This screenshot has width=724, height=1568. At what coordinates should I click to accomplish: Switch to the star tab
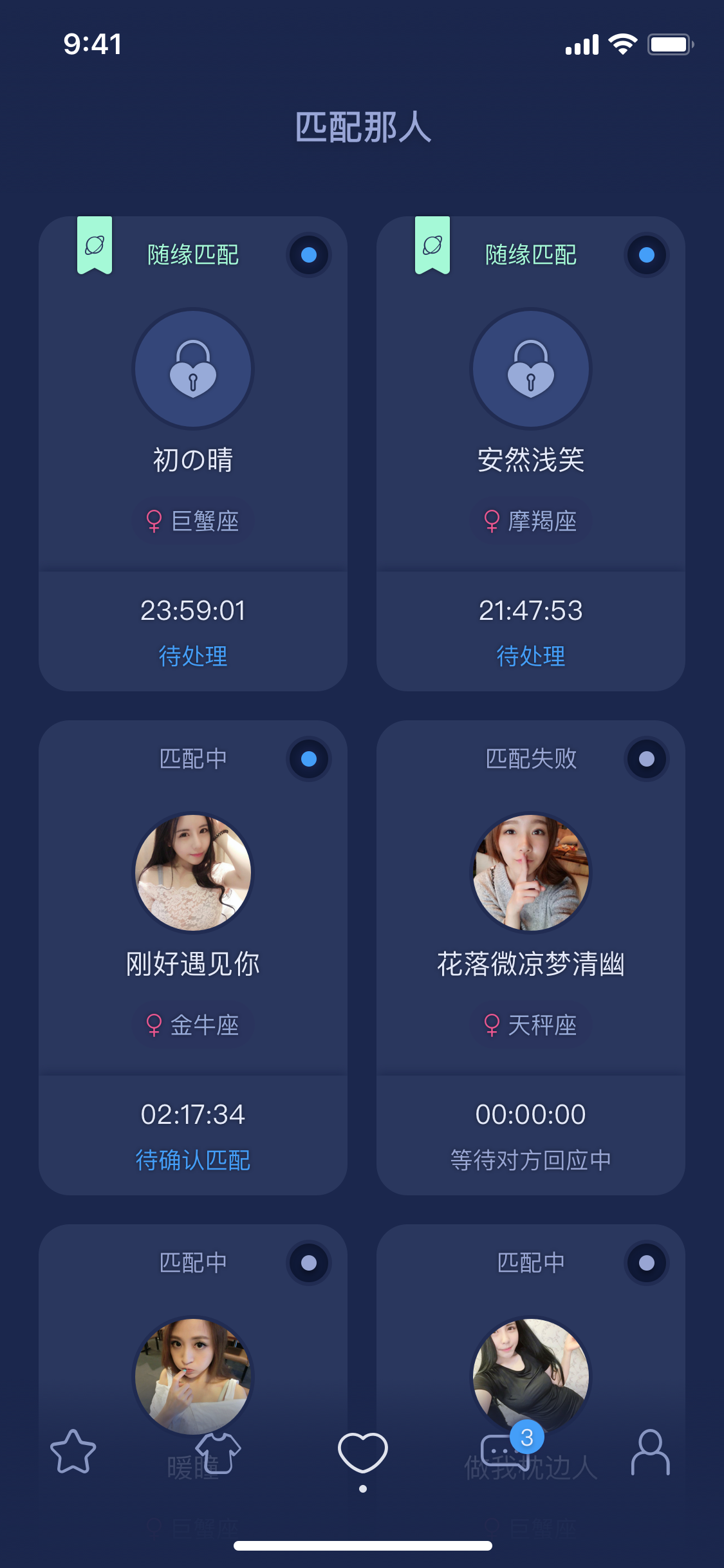tap(73, 1452)
